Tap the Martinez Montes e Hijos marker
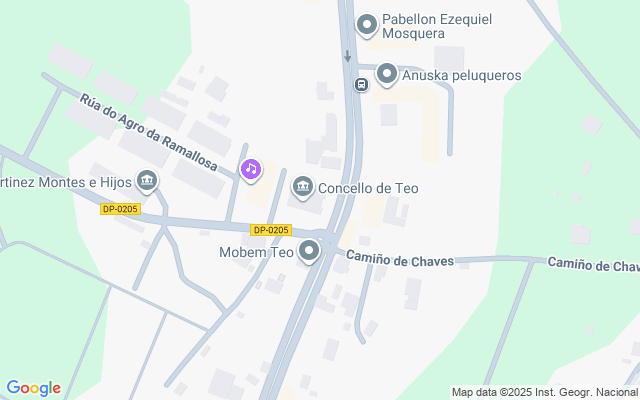640x400 pixels. point(148,181)
